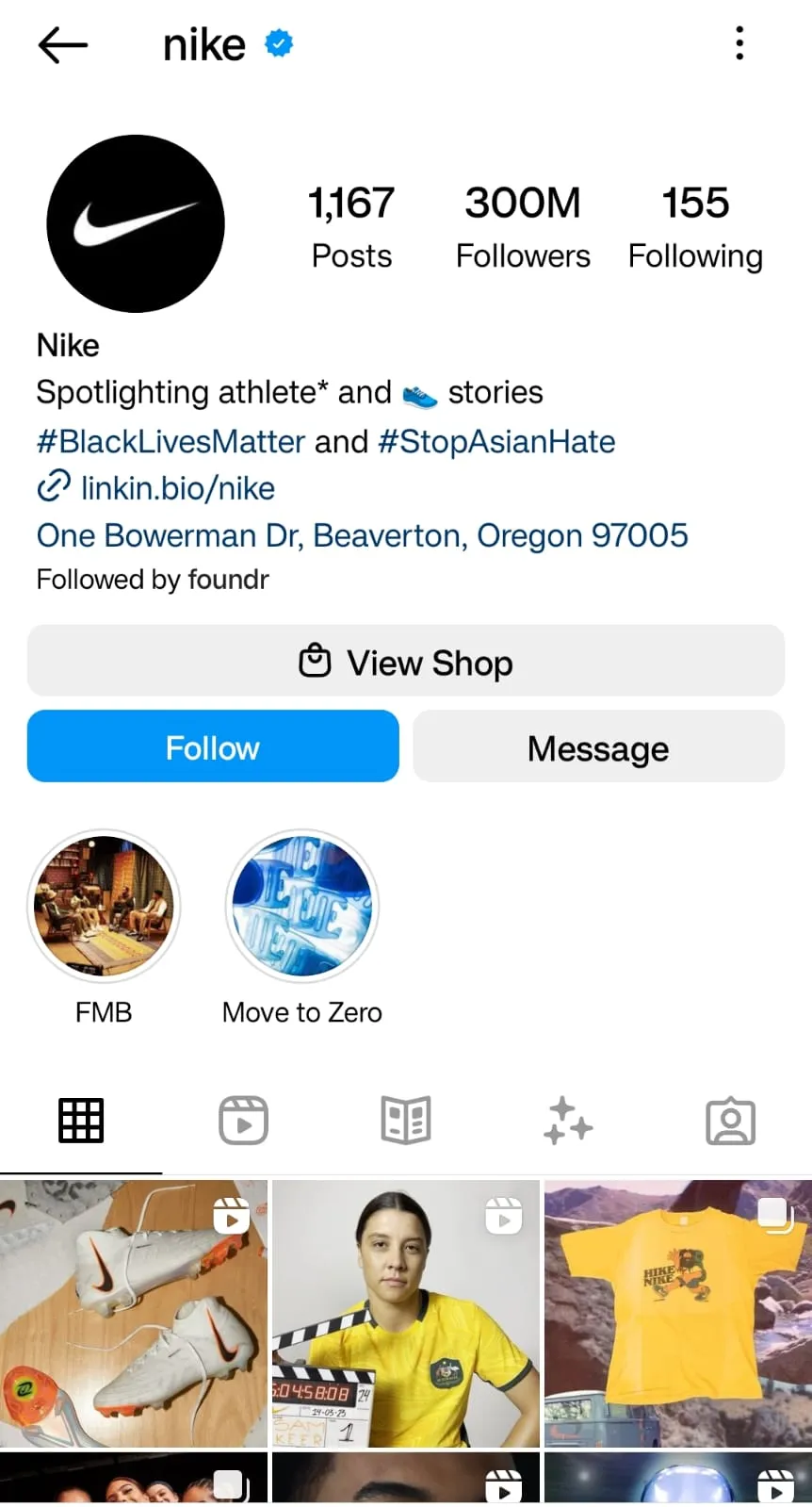The width and height of the screenshot is (812, 1507).
Task: Open the #StopAsianHate hashtag
Action: 496,441
